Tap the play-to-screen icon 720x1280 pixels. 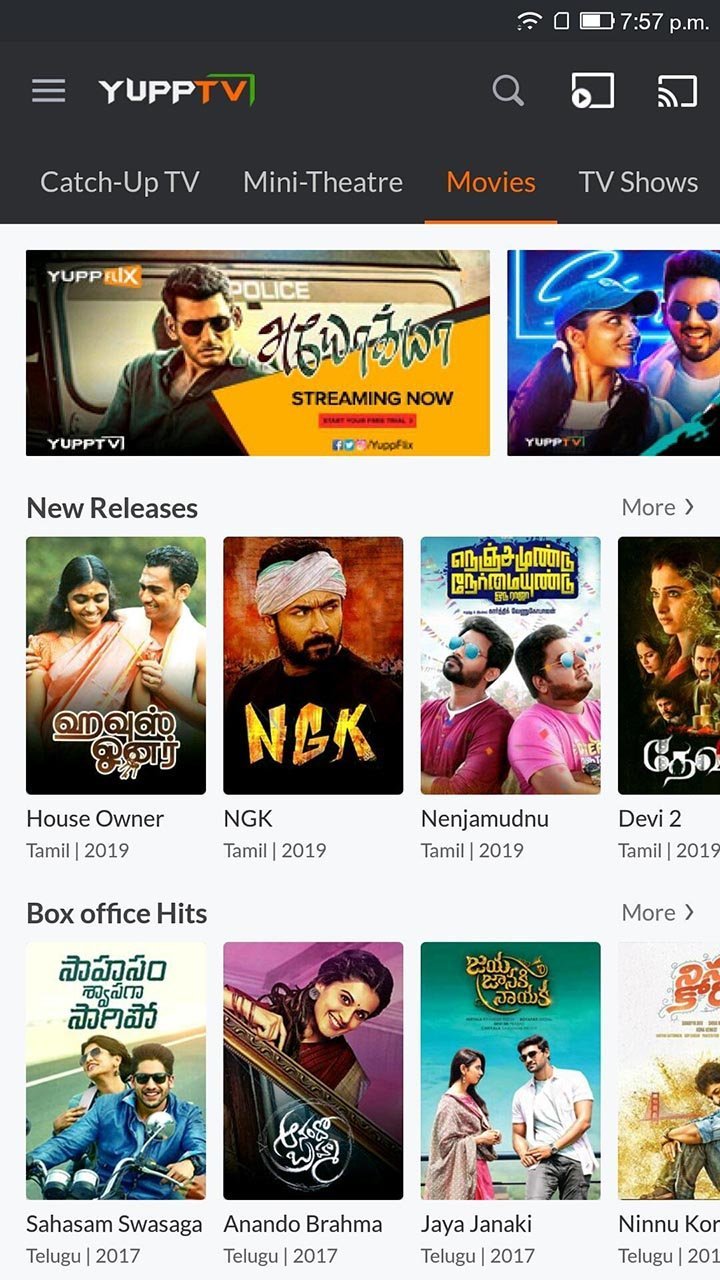(592, 91)
